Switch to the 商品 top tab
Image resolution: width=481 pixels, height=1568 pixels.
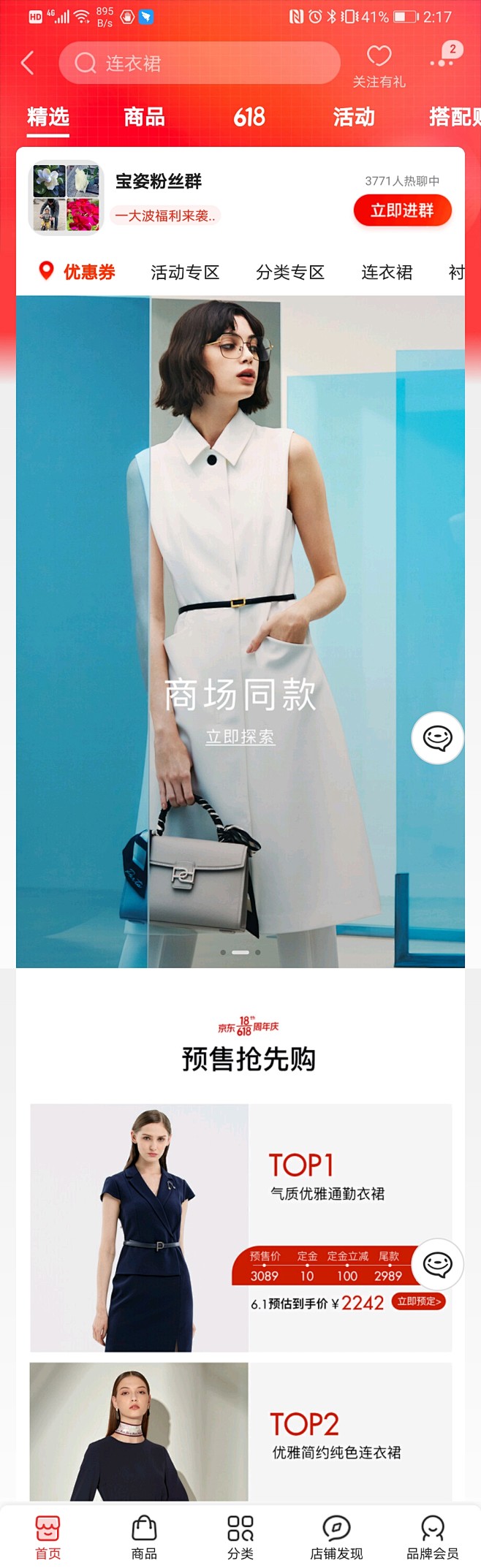(144, 117)
